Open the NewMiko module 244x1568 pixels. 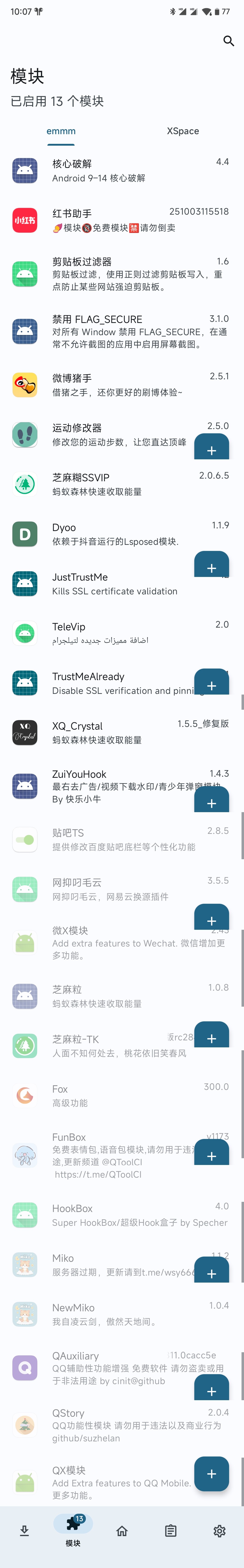click(122, 1314)
